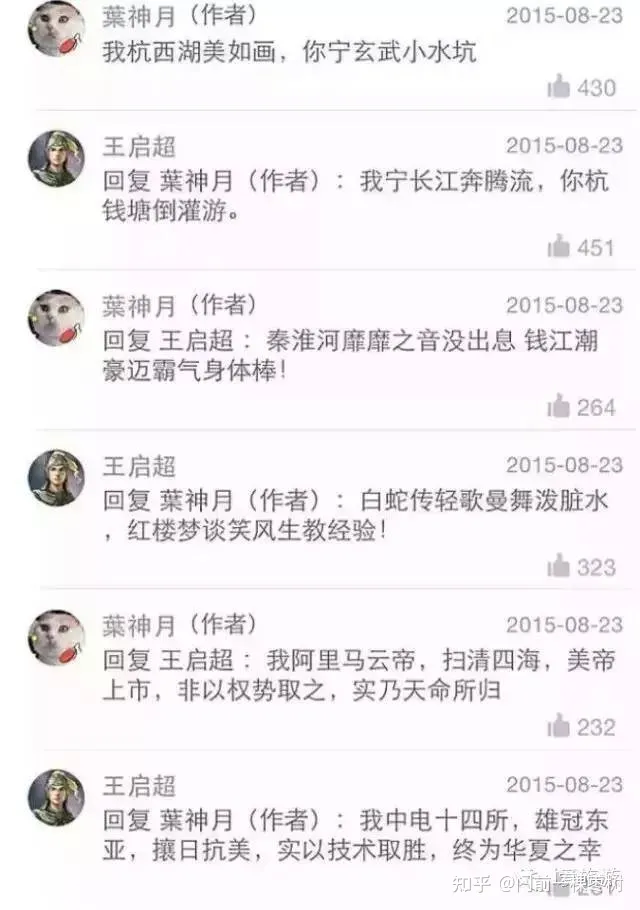Like the reply mentioning 白蛇传 and 红楼梦

point(560,567)
